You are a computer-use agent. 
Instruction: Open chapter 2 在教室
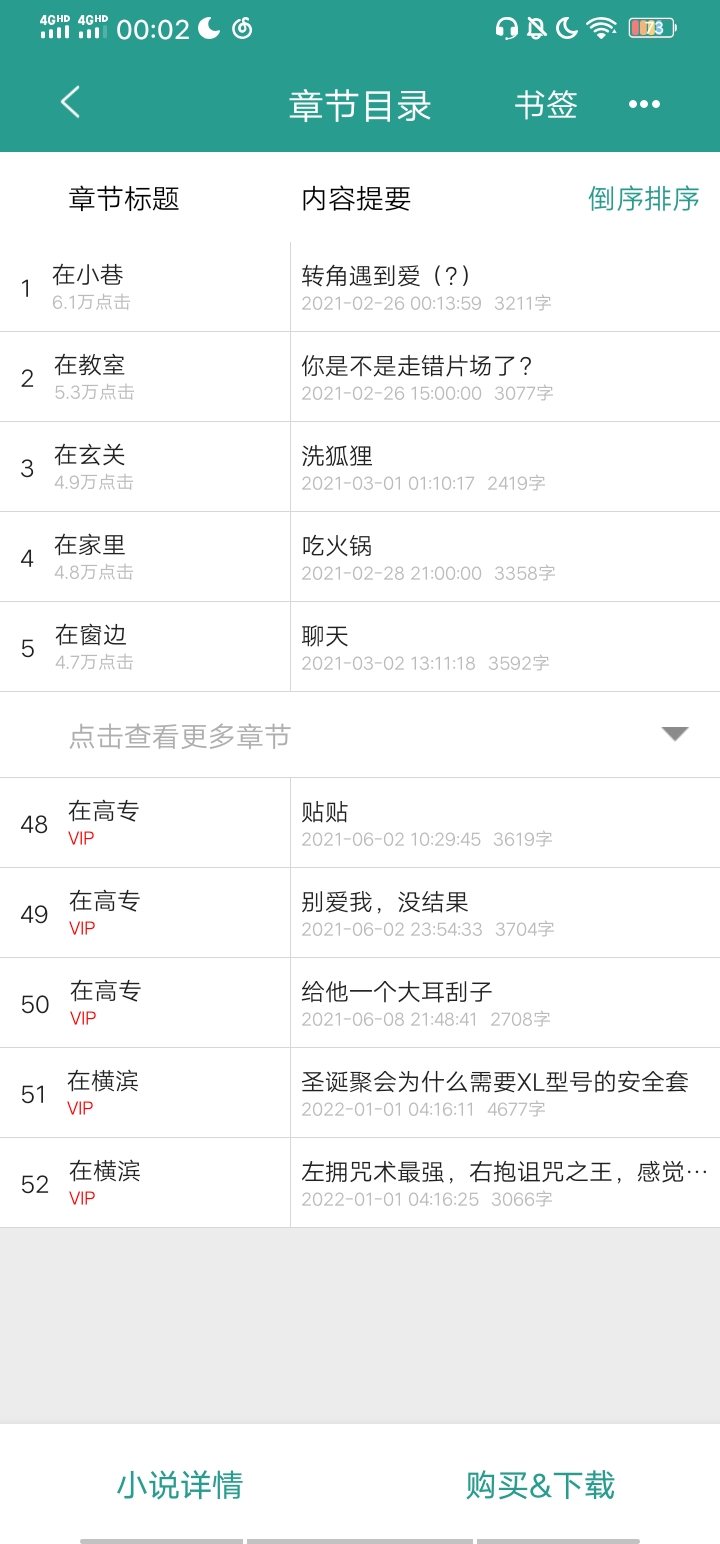(360, 377)
